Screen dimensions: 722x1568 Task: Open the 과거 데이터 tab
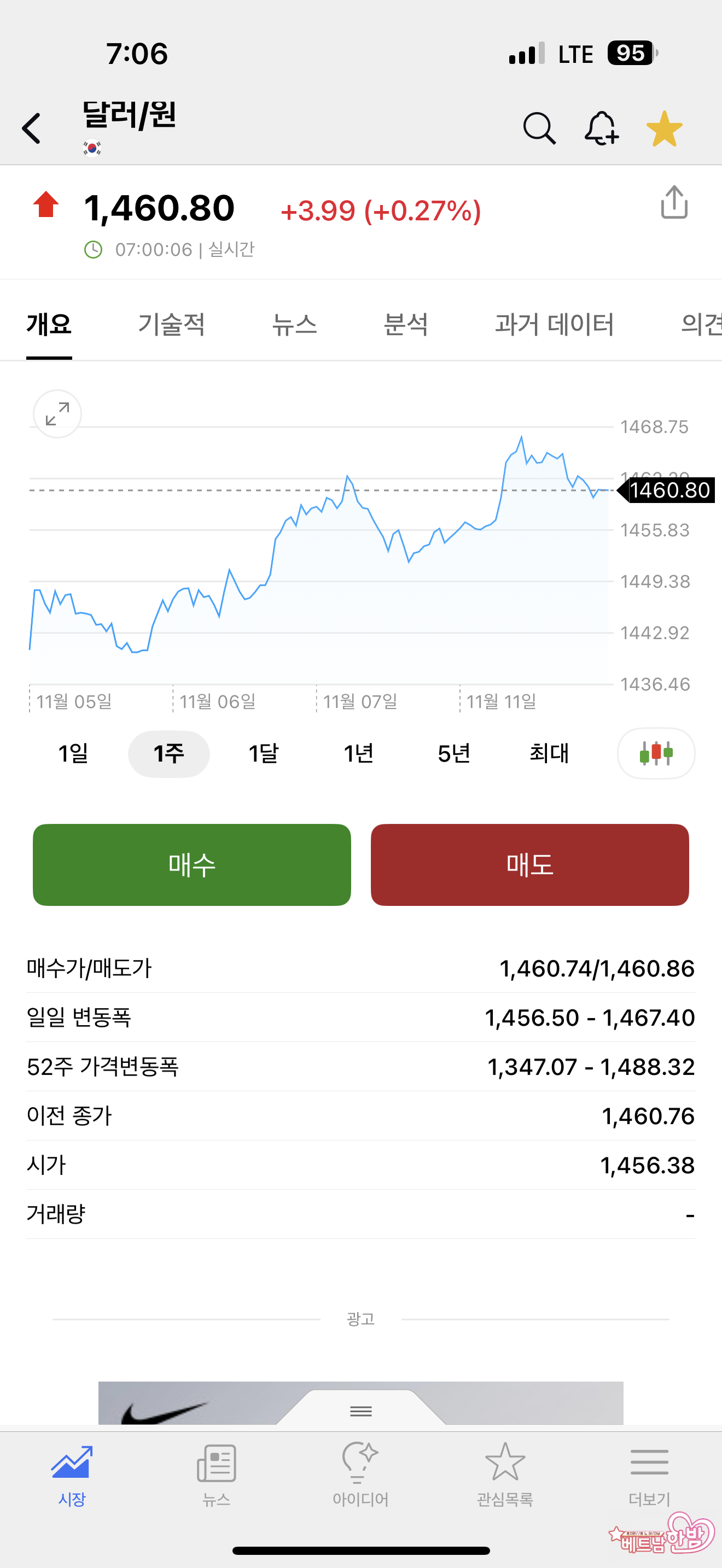click(554, 324)
